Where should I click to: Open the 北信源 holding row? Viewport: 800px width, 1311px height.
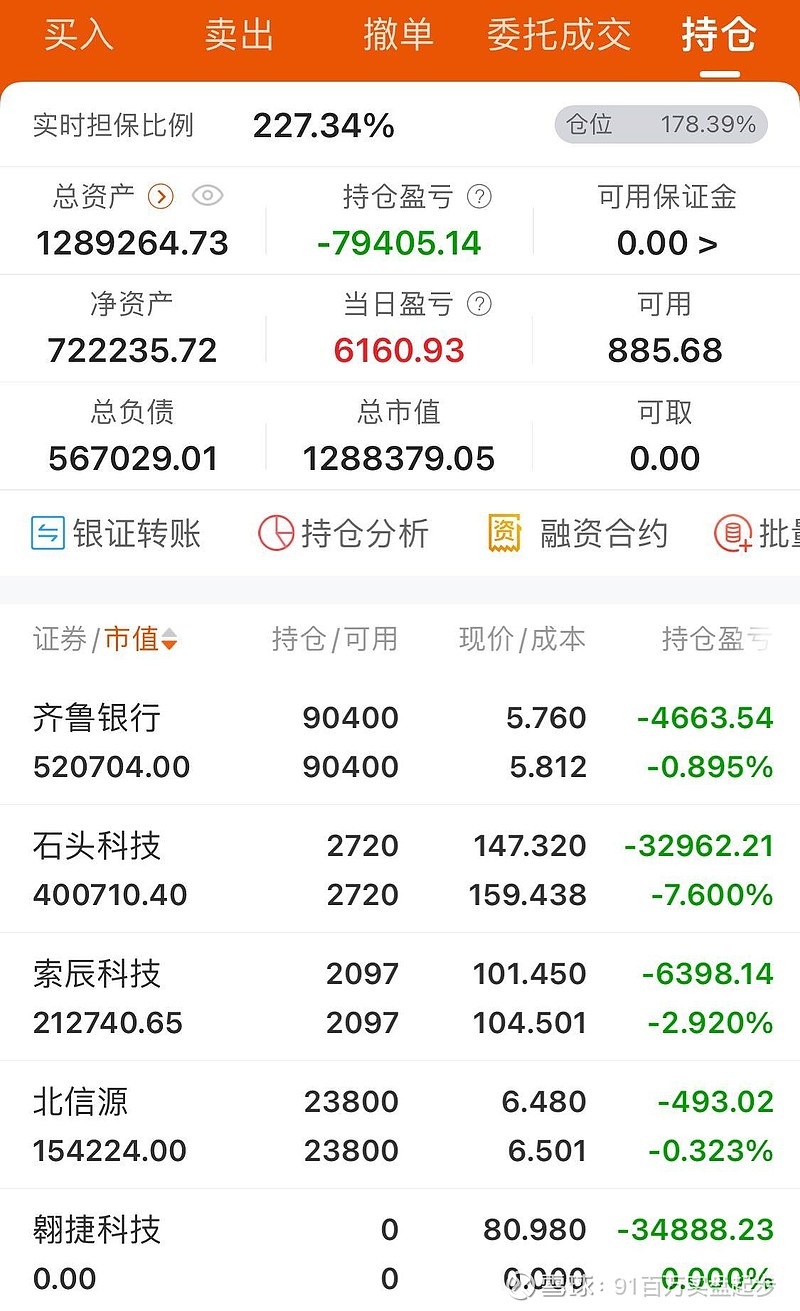[400, 1125]
